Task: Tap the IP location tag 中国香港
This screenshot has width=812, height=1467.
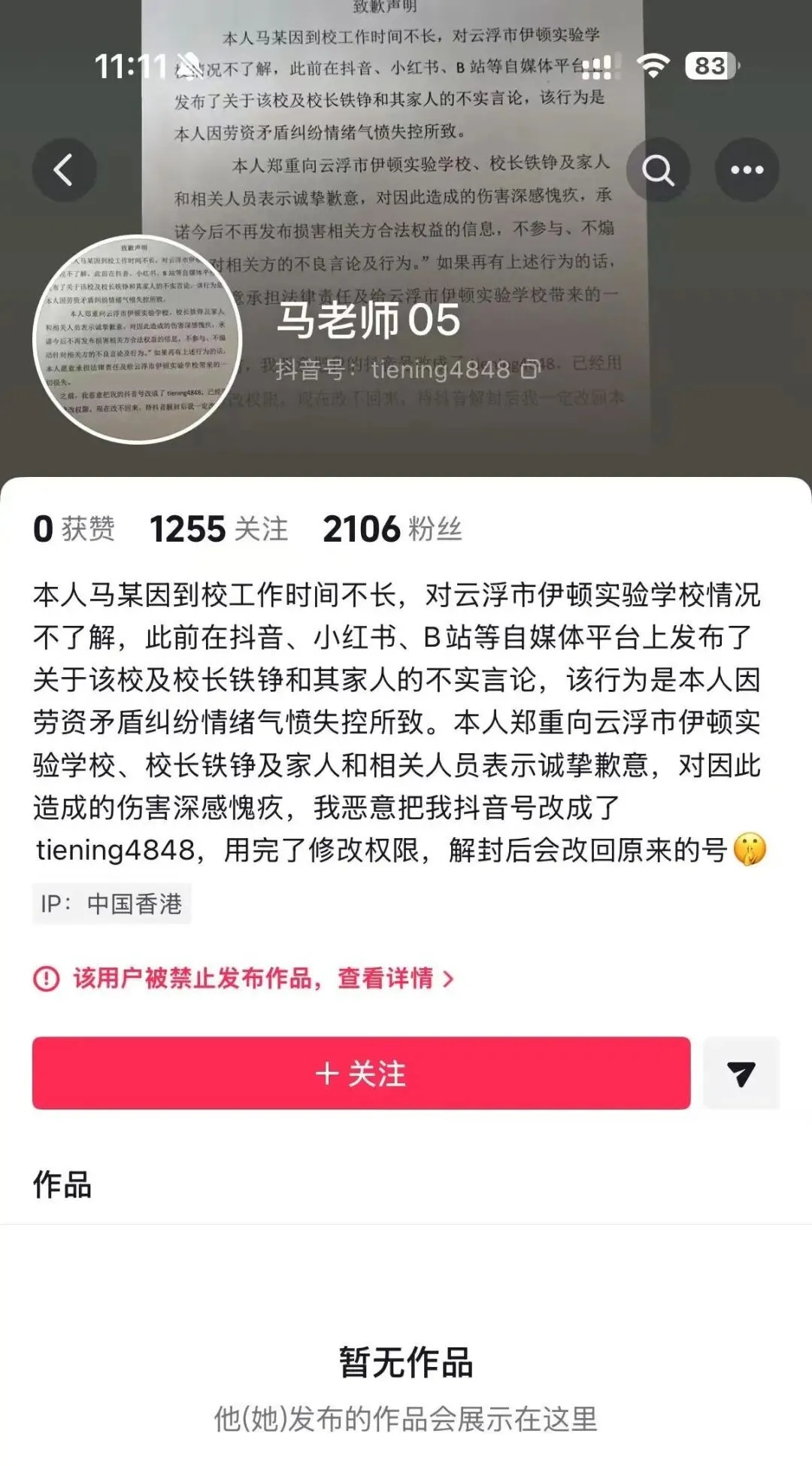Action: point(111,905)
